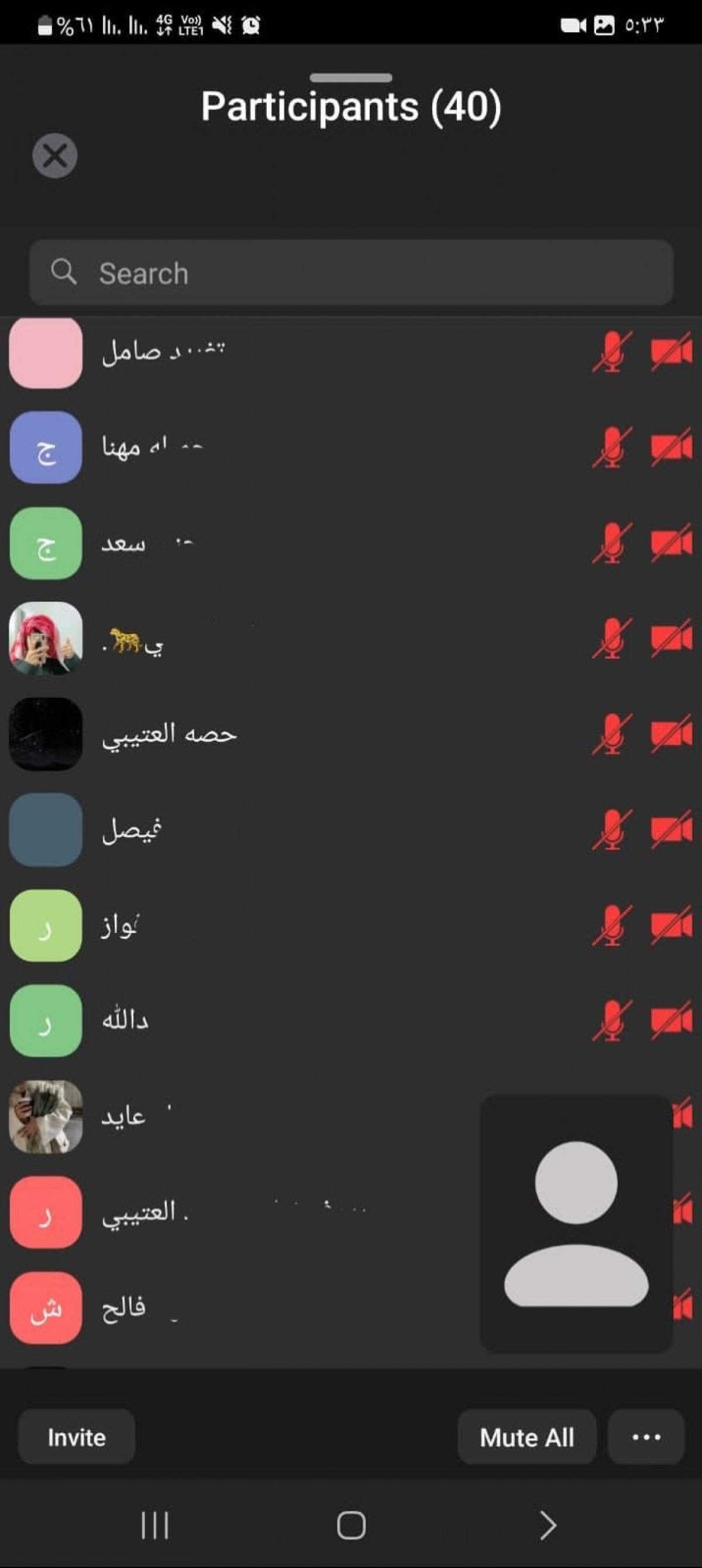Open the three-dot more options button
Screen dimensions: 702x1568
coord(646,1437)
